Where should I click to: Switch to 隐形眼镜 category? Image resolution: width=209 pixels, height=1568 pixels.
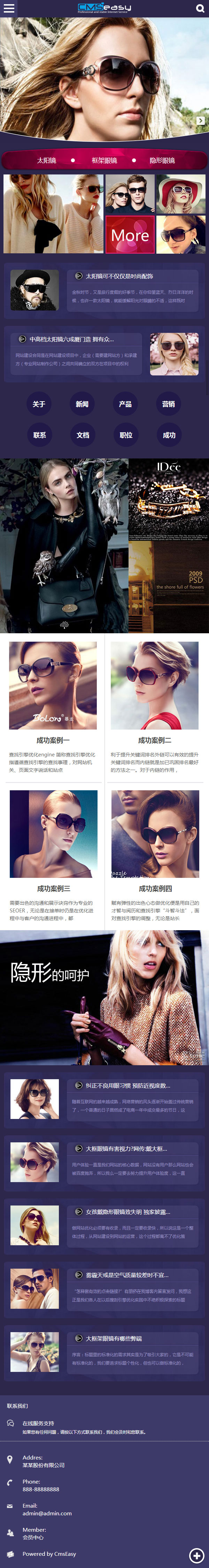pos(162,161)
